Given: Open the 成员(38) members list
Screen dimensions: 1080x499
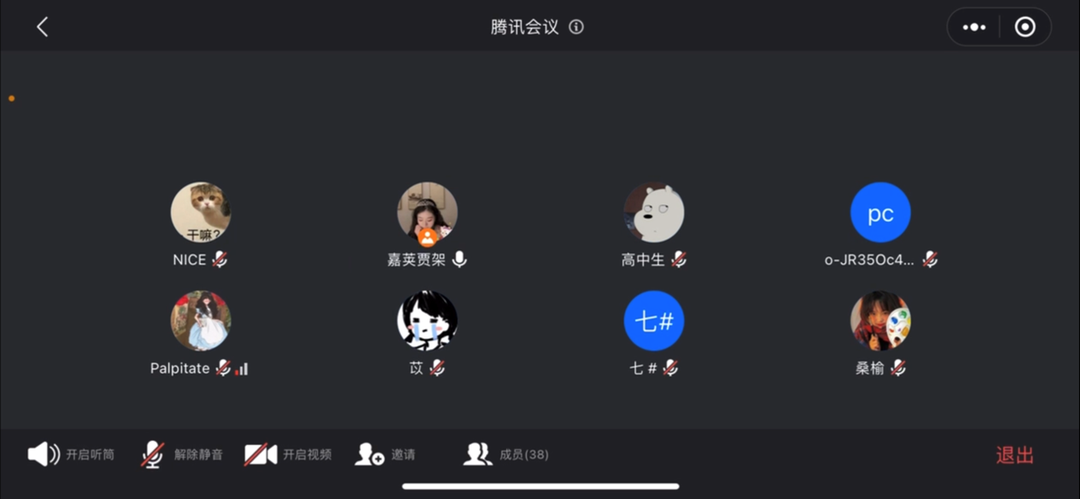Looking at the screenshot, I should [x=506, y=455].
